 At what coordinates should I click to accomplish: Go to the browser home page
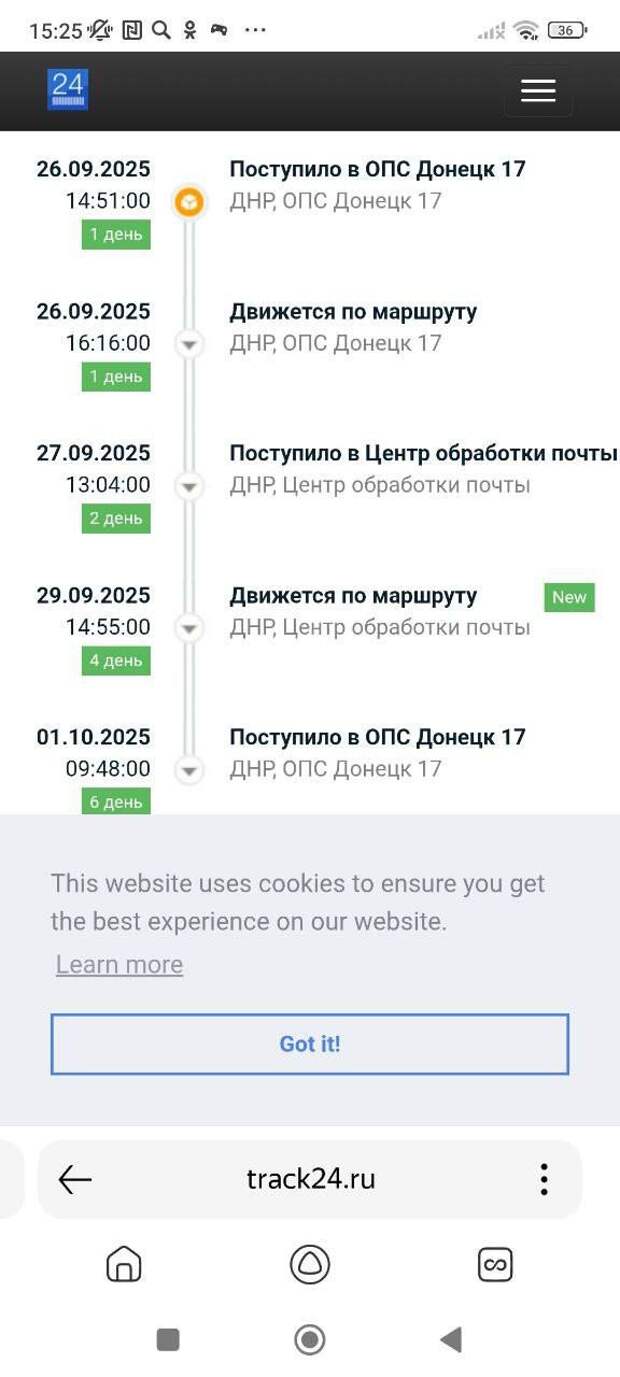(124, 1264)
